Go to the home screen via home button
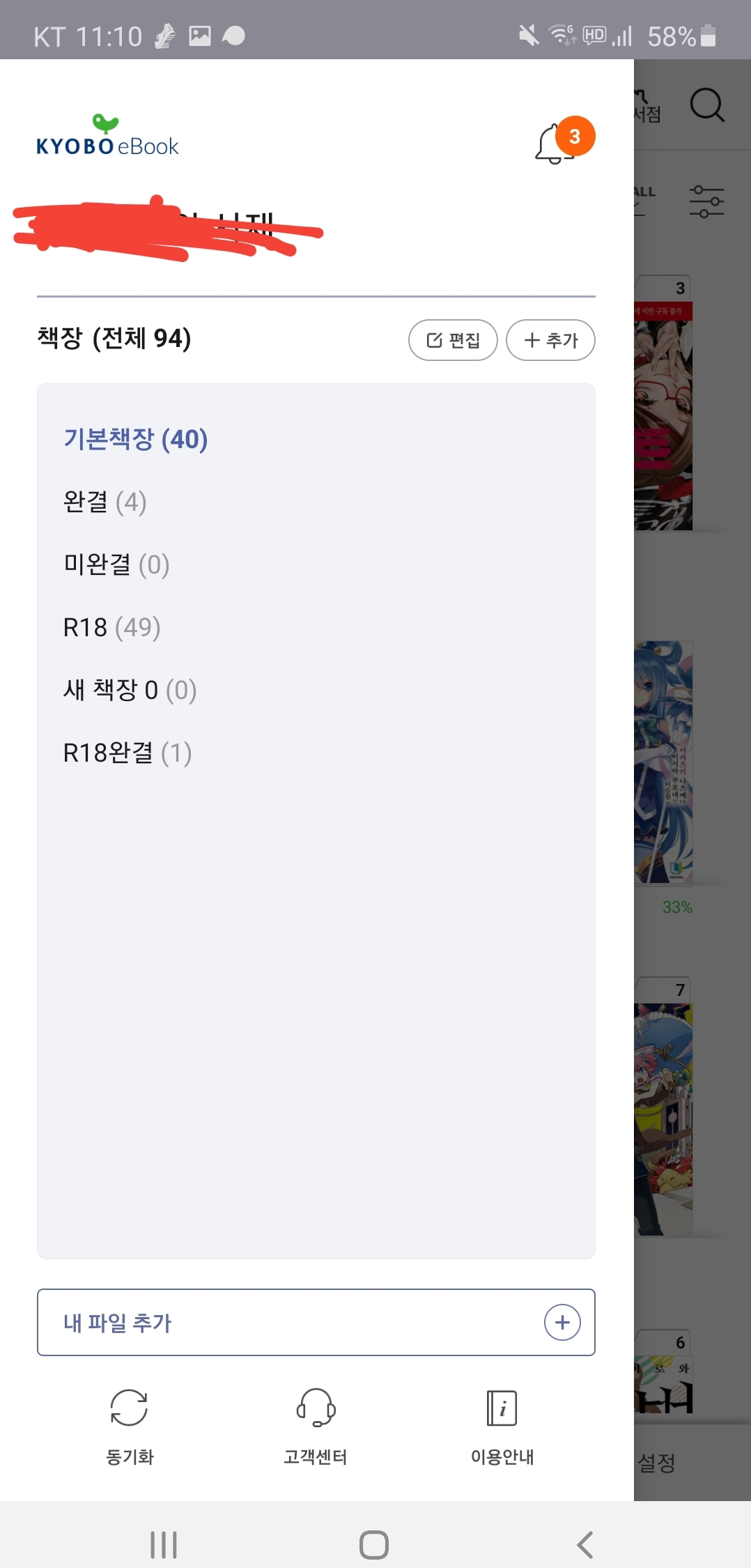This screenshot has height=1568, width=751. (x=374, y=1544)
